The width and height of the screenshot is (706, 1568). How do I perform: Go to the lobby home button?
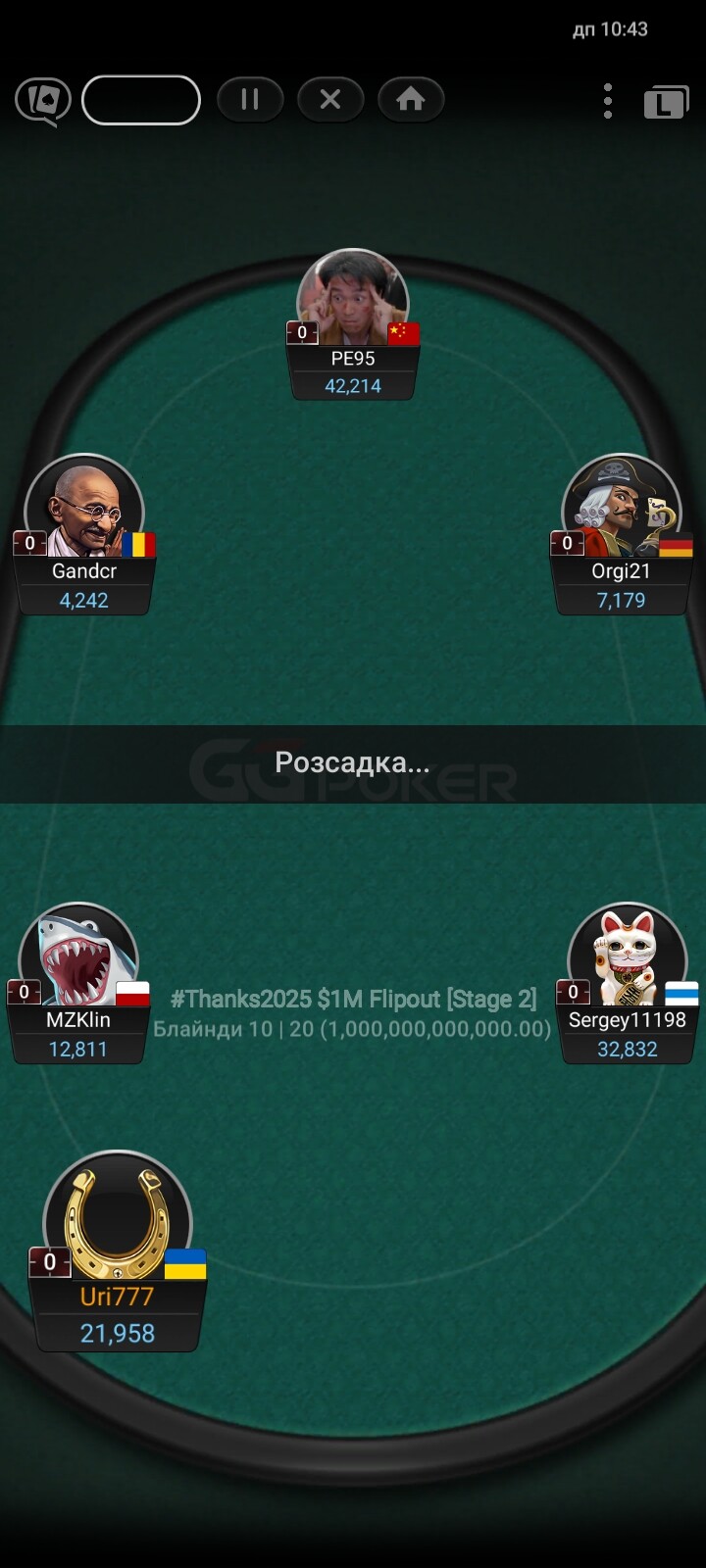pyautogui.click(x=411, y=99)
